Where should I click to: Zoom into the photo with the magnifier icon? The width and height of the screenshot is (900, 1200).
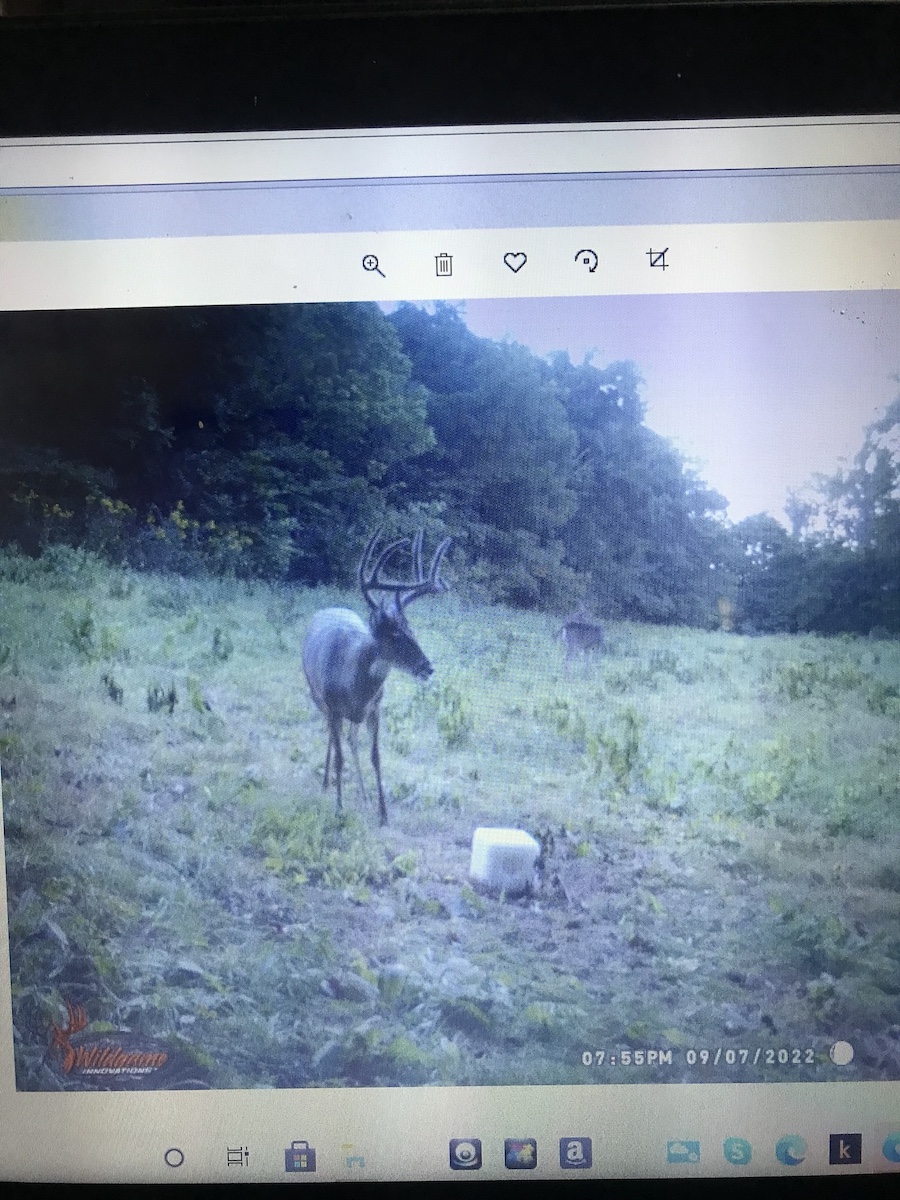click(x=374, y=265)
